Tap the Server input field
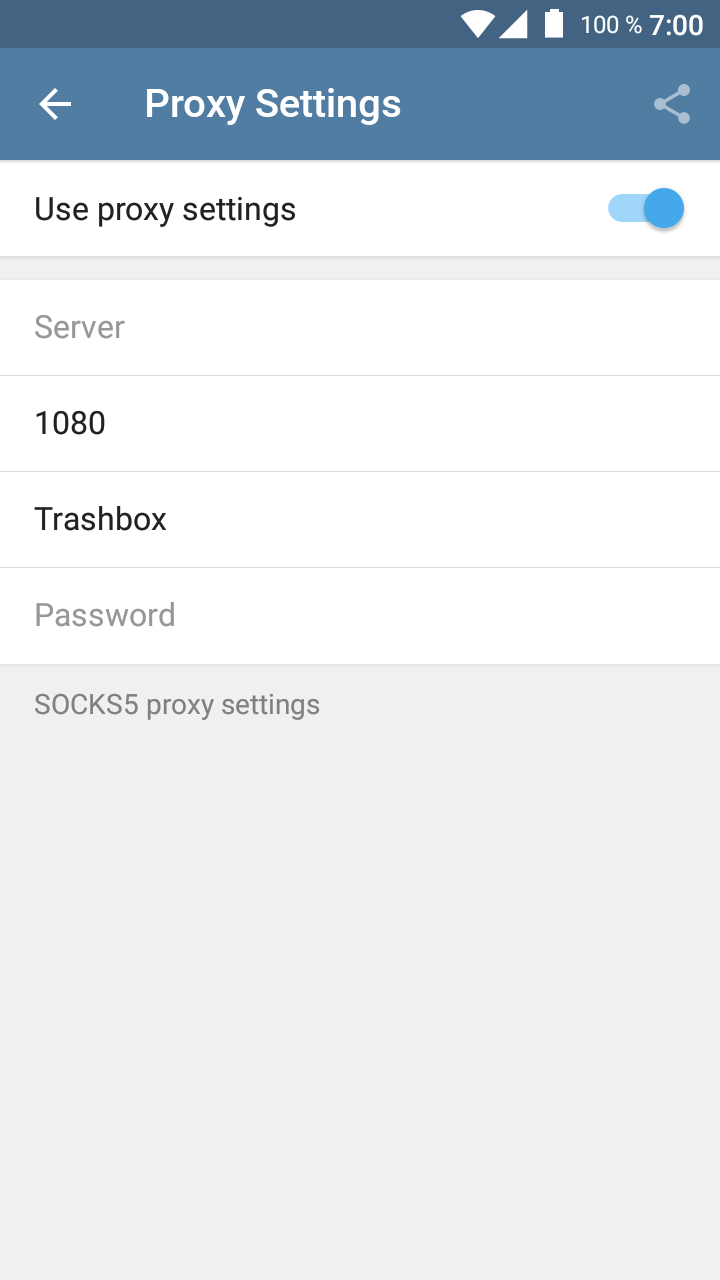Image resolution: width=720 pixels, height=1280 pixels. (360, 328)
